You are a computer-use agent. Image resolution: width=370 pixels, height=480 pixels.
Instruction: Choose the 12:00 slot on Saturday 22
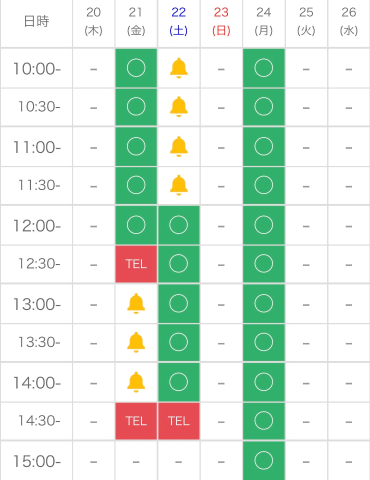(179, 225)
